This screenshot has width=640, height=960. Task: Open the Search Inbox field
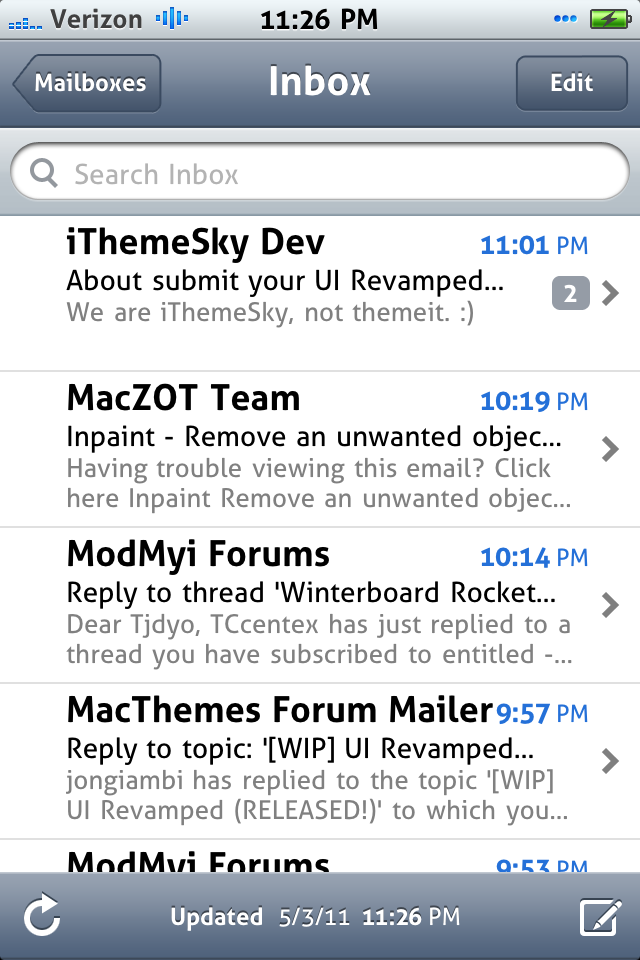pos(320,175)
